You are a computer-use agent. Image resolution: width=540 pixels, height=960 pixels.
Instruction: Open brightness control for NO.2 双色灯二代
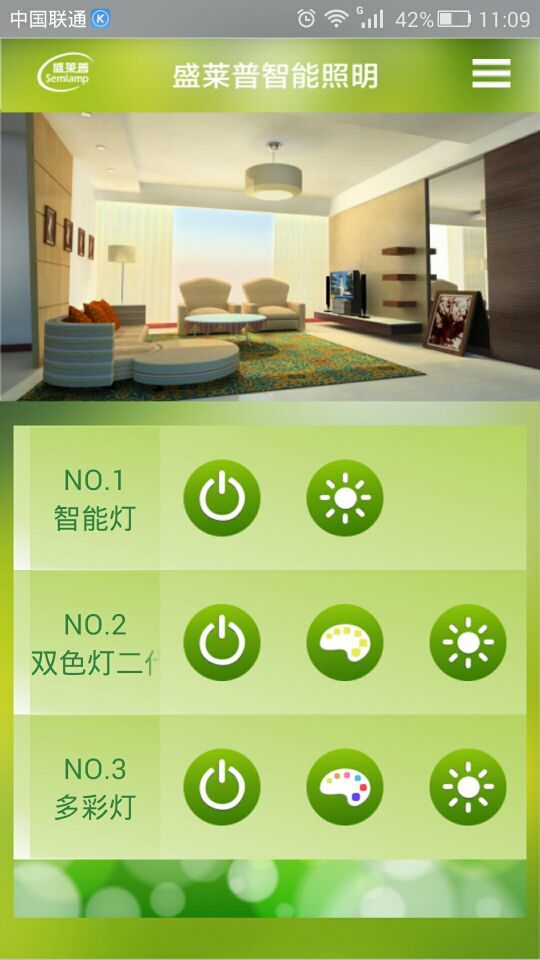(x=468, y=642)
